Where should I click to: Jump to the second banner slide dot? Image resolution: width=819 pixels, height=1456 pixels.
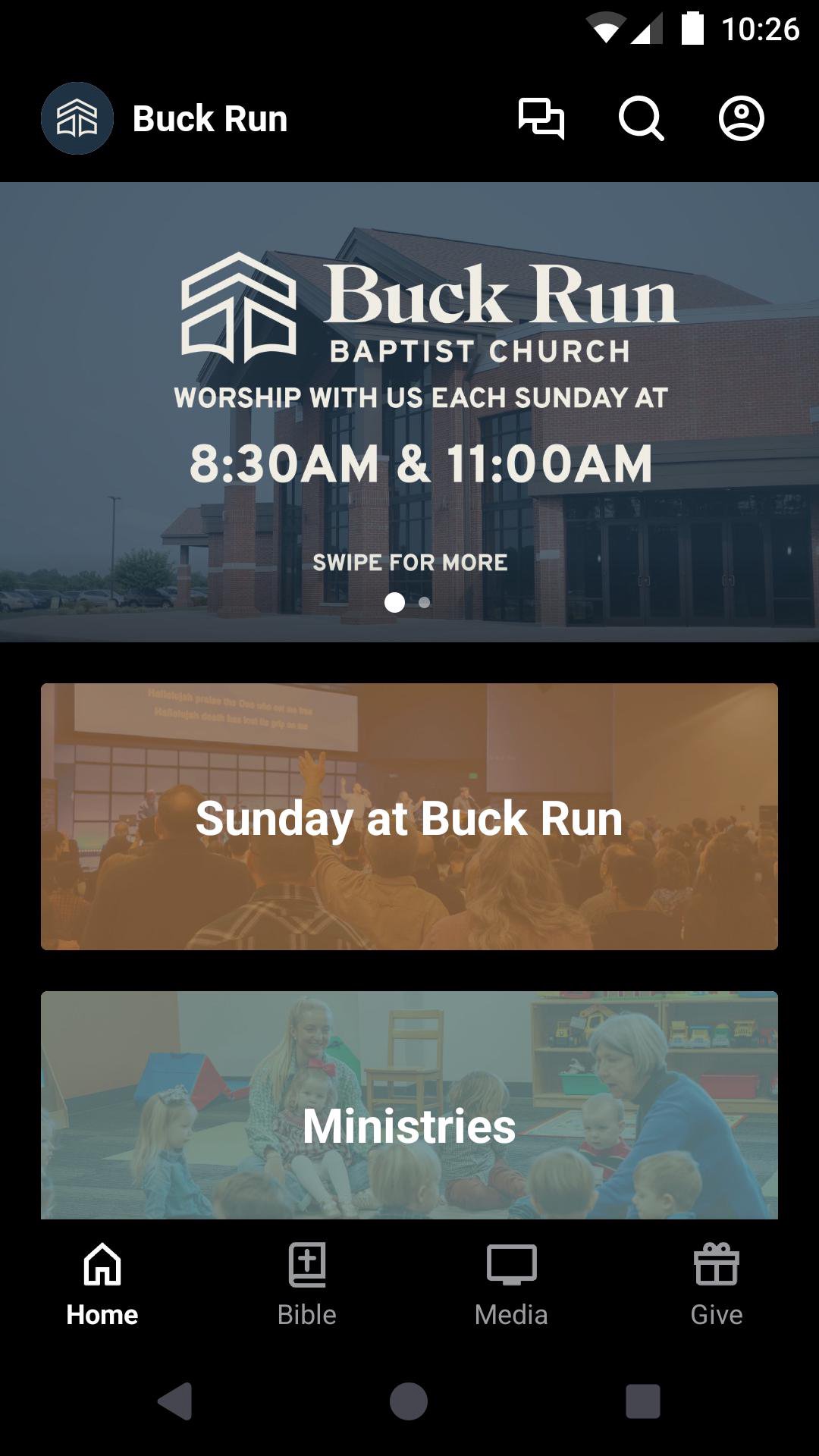point(425,603)
